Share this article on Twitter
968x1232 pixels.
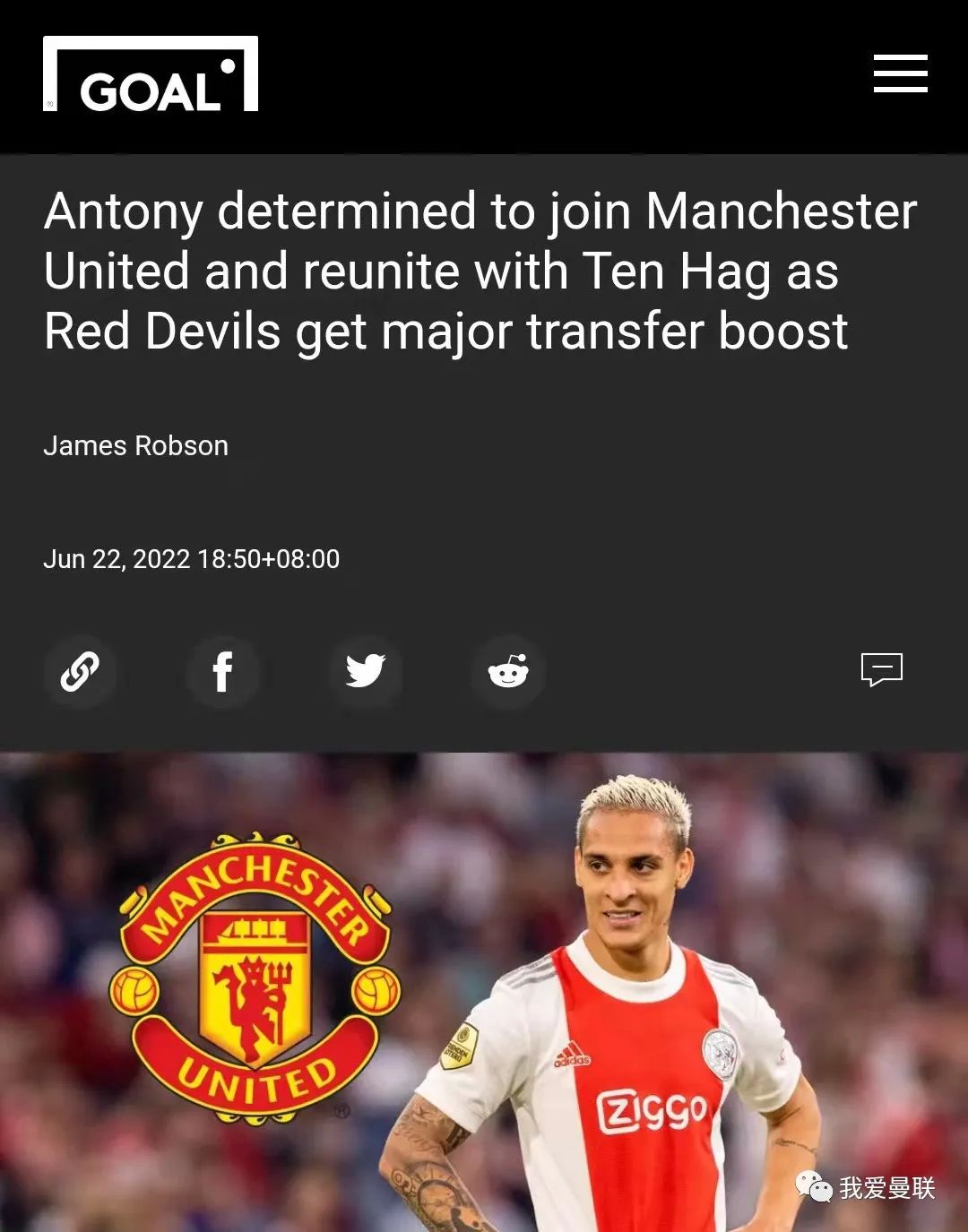[366, 671]
